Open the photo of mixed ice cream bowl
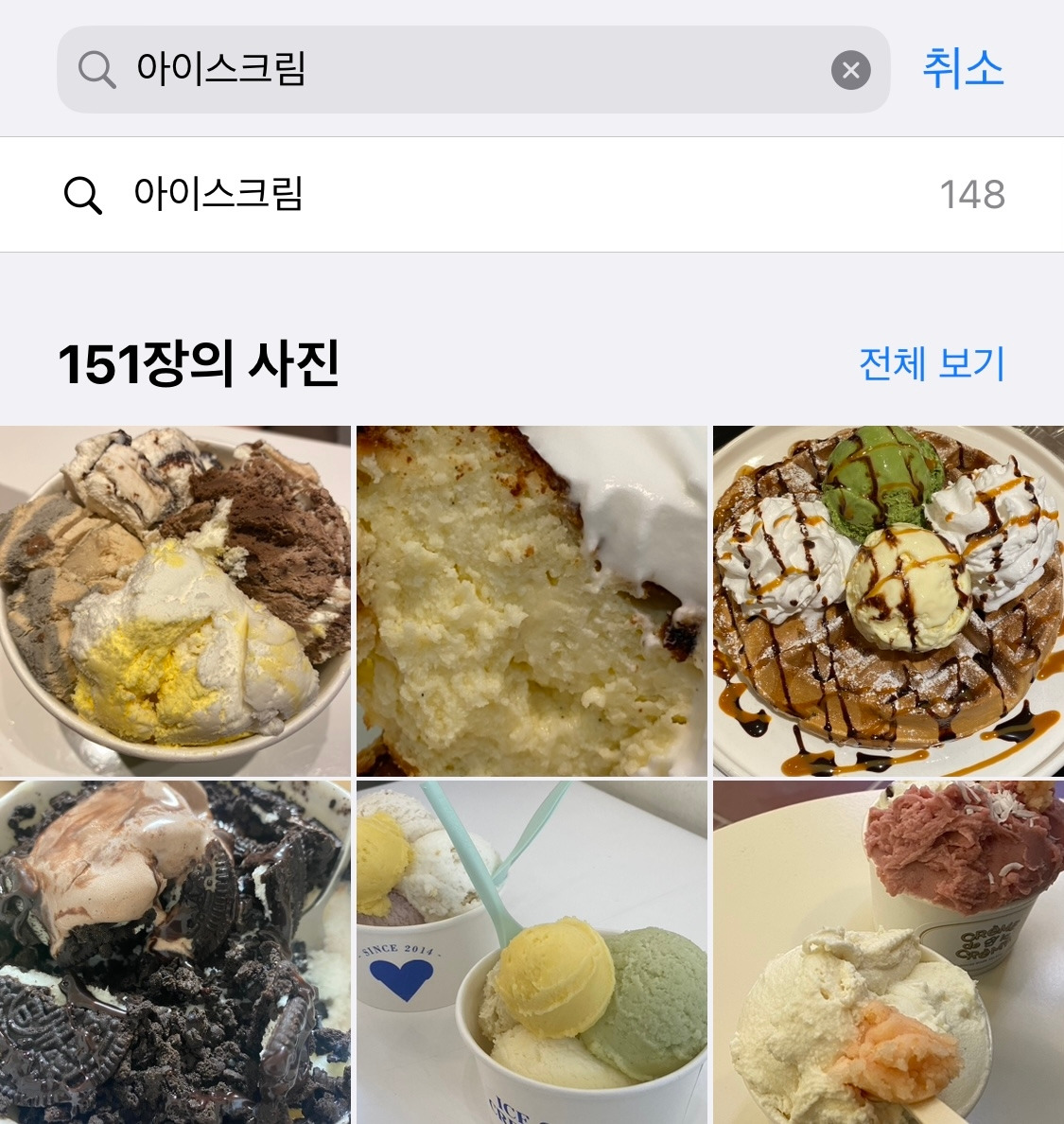Viewport: 1064px width, 1124px height. point(175,601)
